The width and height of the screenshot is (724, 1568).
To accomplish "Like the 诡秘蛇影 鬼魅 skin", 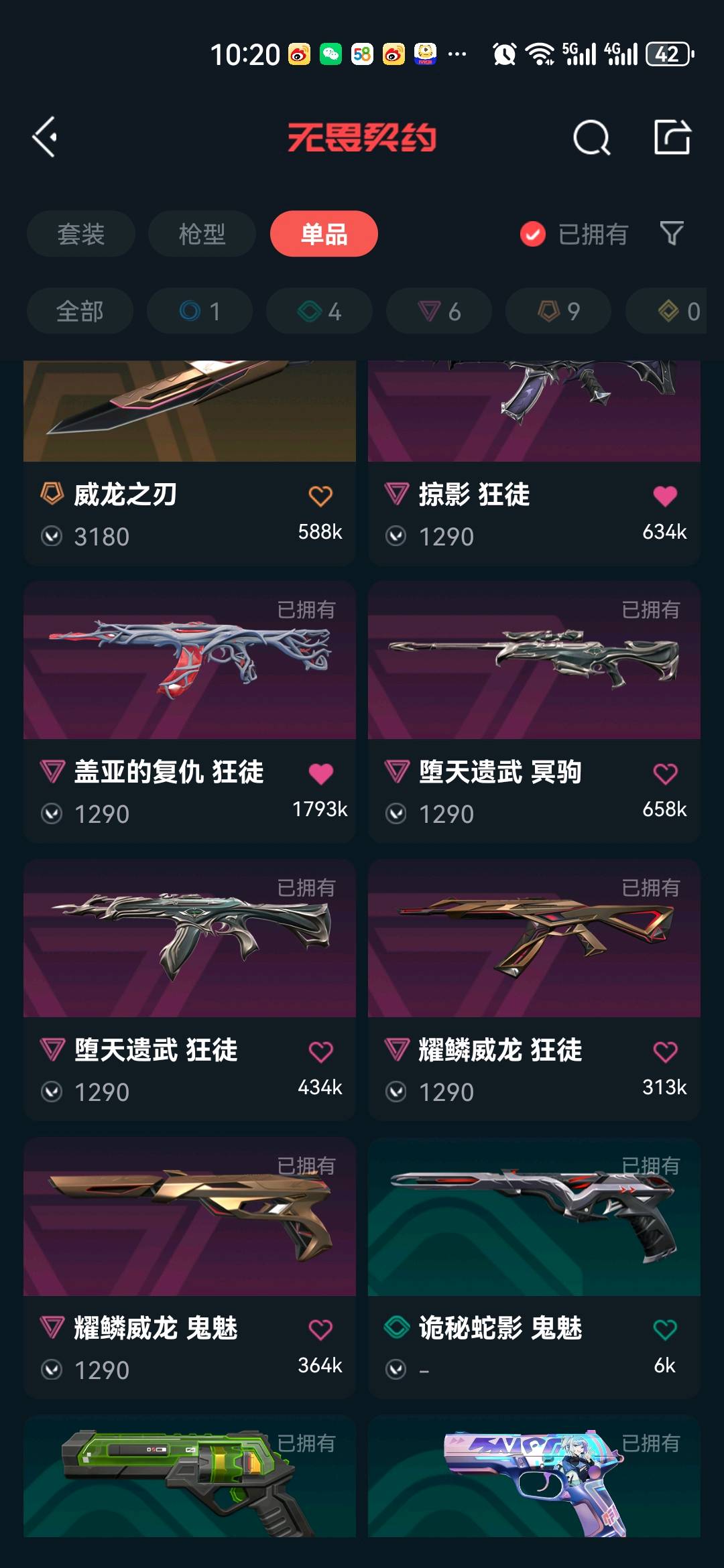I will (x=665, y=1329).
